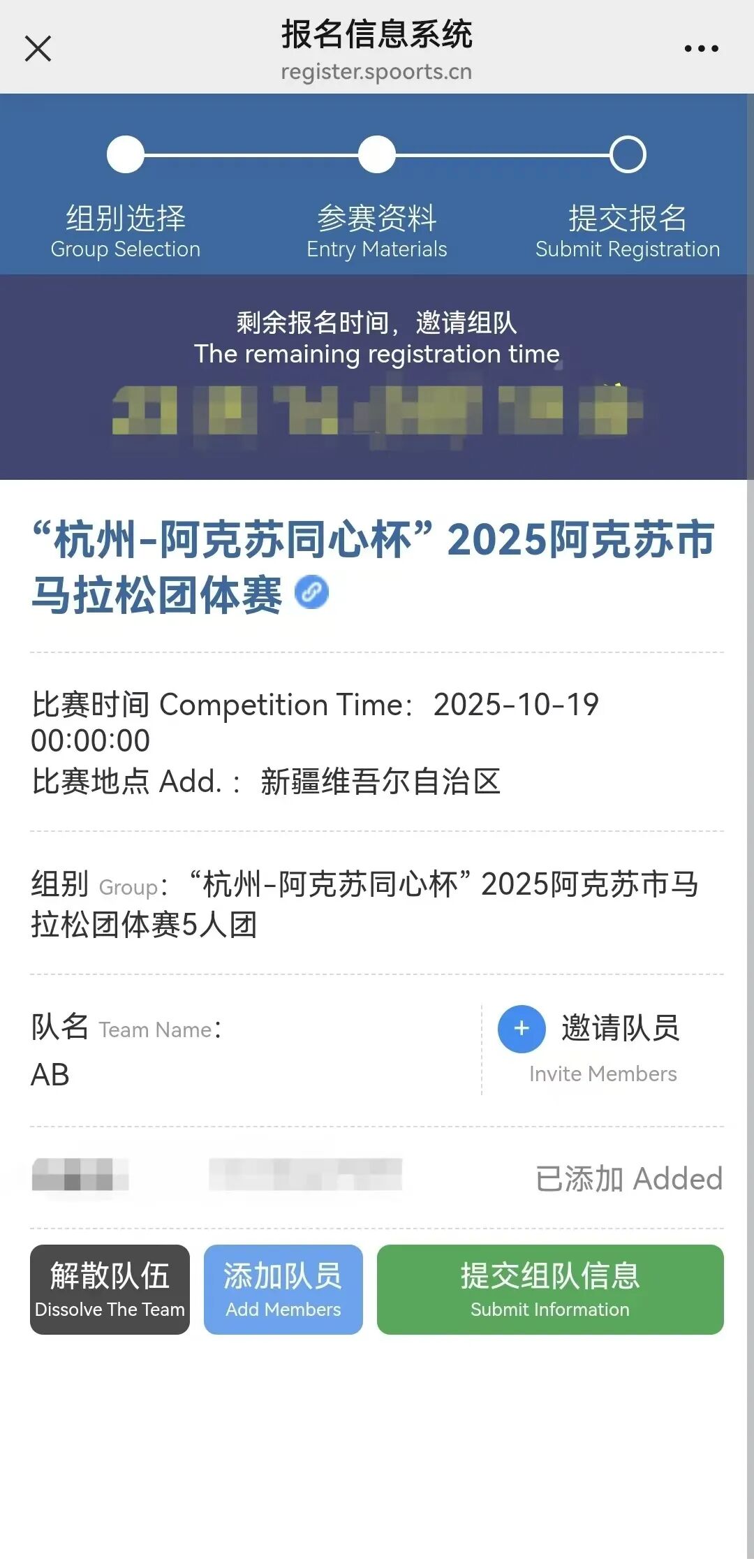This screenshot has width=754, height=1568.
Task: Close the registration page with the X
Action: click(x=38, y=49)
